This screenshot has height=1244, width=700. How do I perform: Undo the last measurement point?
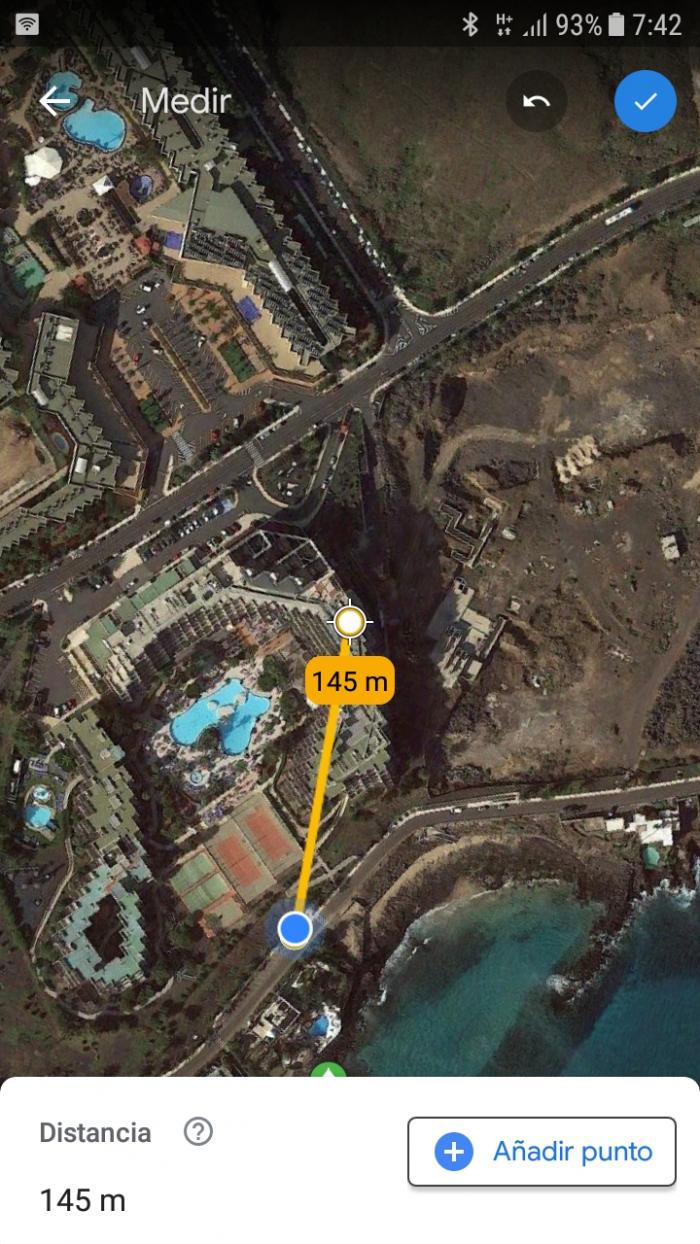pos(536,101)
